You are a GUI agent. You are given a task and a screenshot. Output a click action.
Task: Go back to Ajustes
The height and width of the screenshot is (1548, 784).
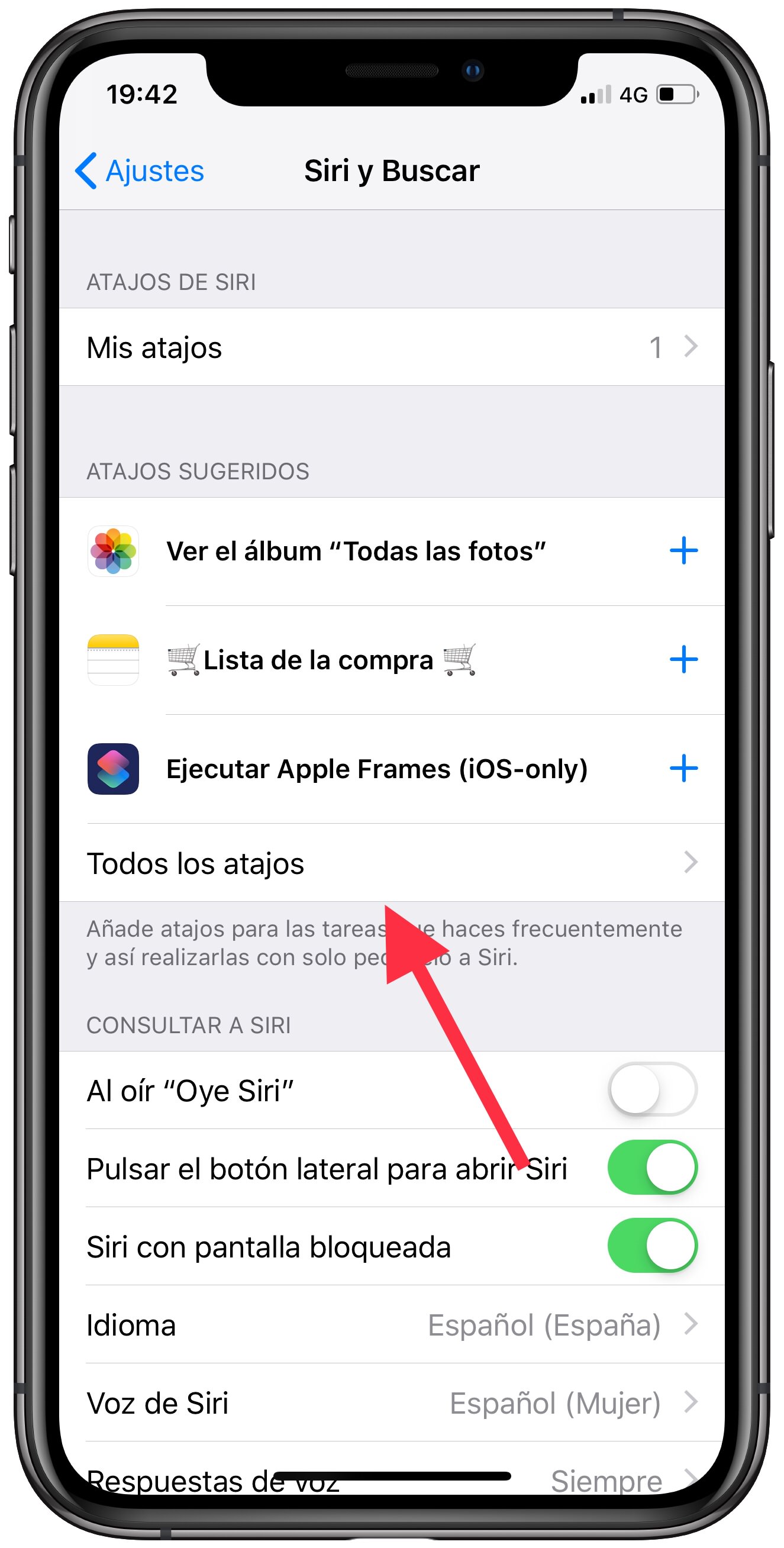pyautogui.click(x=140, y=171)
